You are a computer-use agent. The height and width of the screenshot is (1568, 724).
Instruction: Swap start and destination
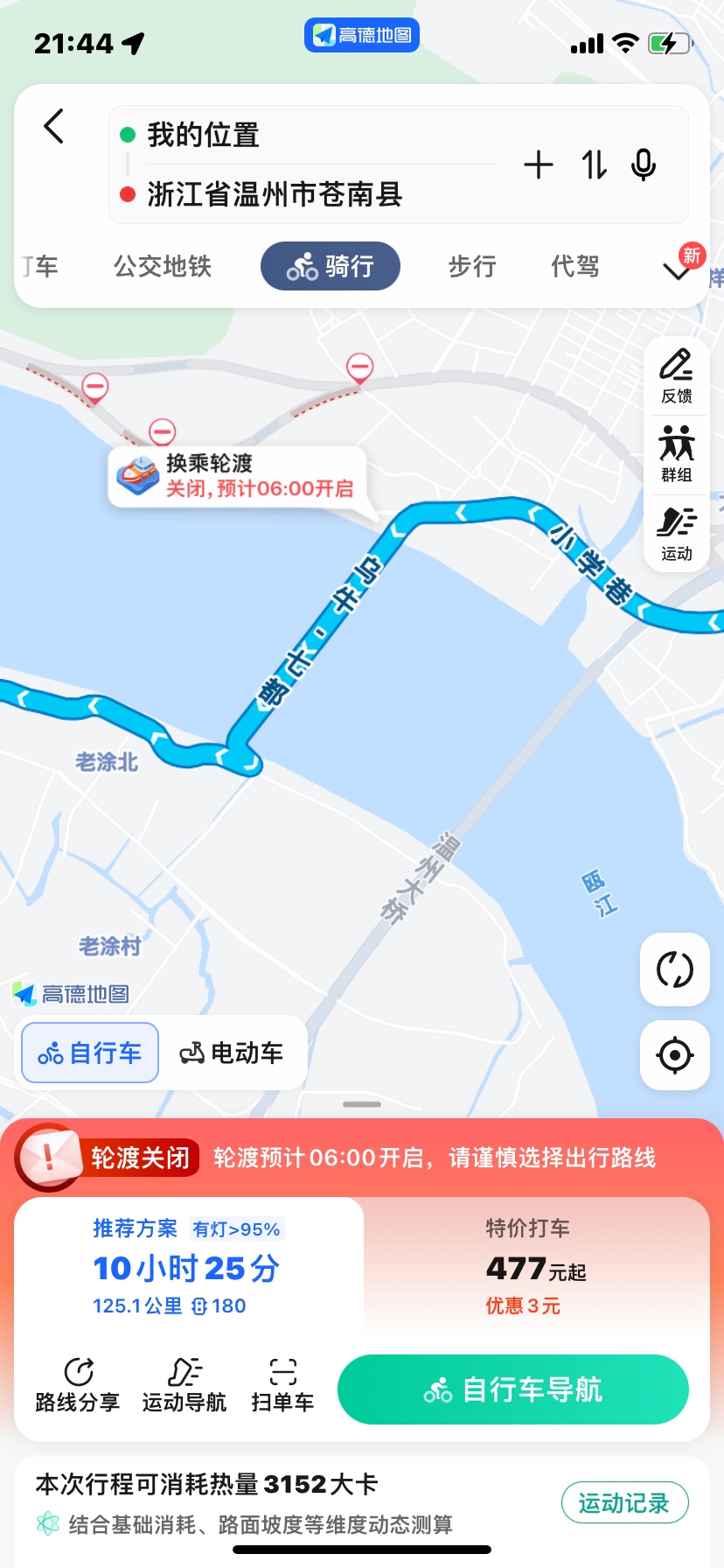tap(595, 164)
